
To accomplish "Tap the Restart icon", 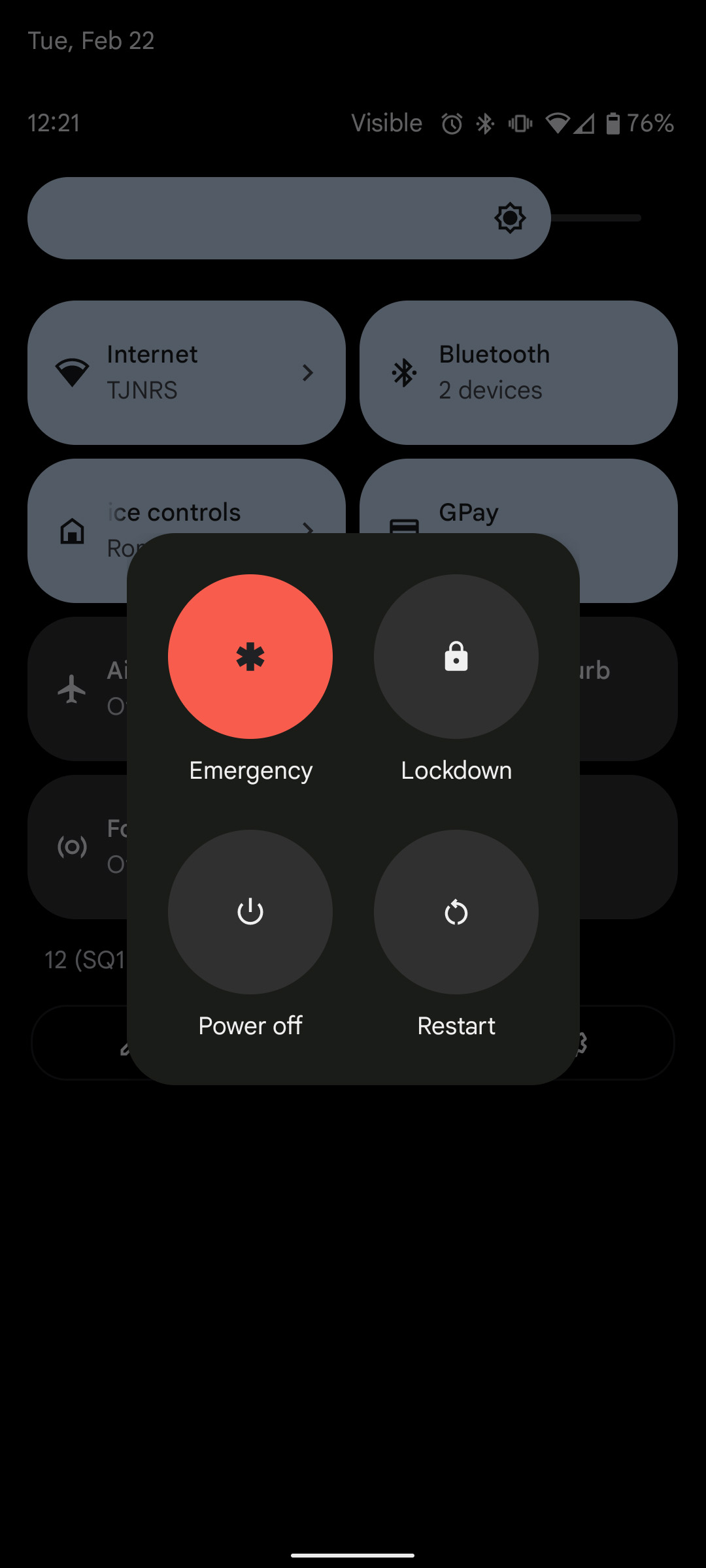I will coord(456,912).
